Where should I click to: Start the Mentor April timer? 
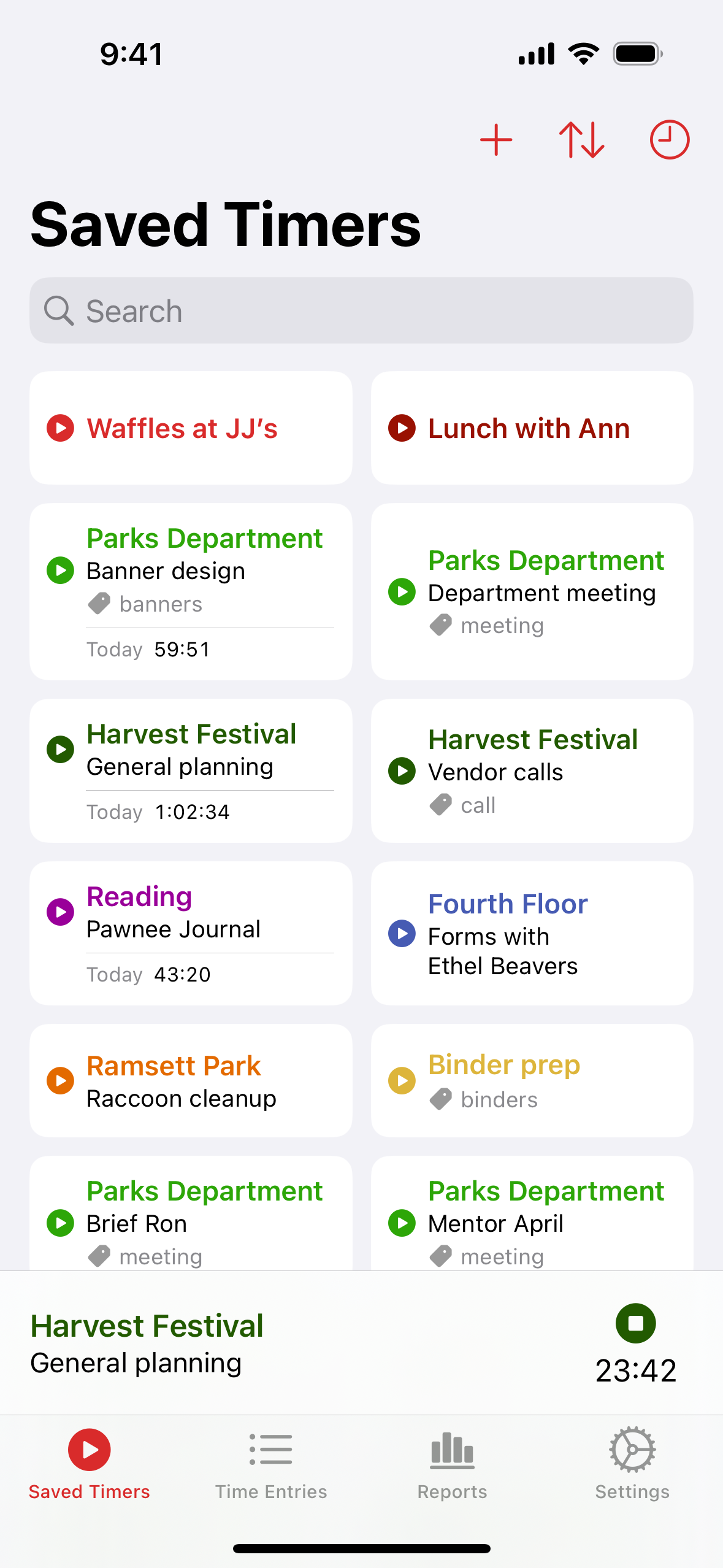pyautogui.click(x=402, y=1223)
